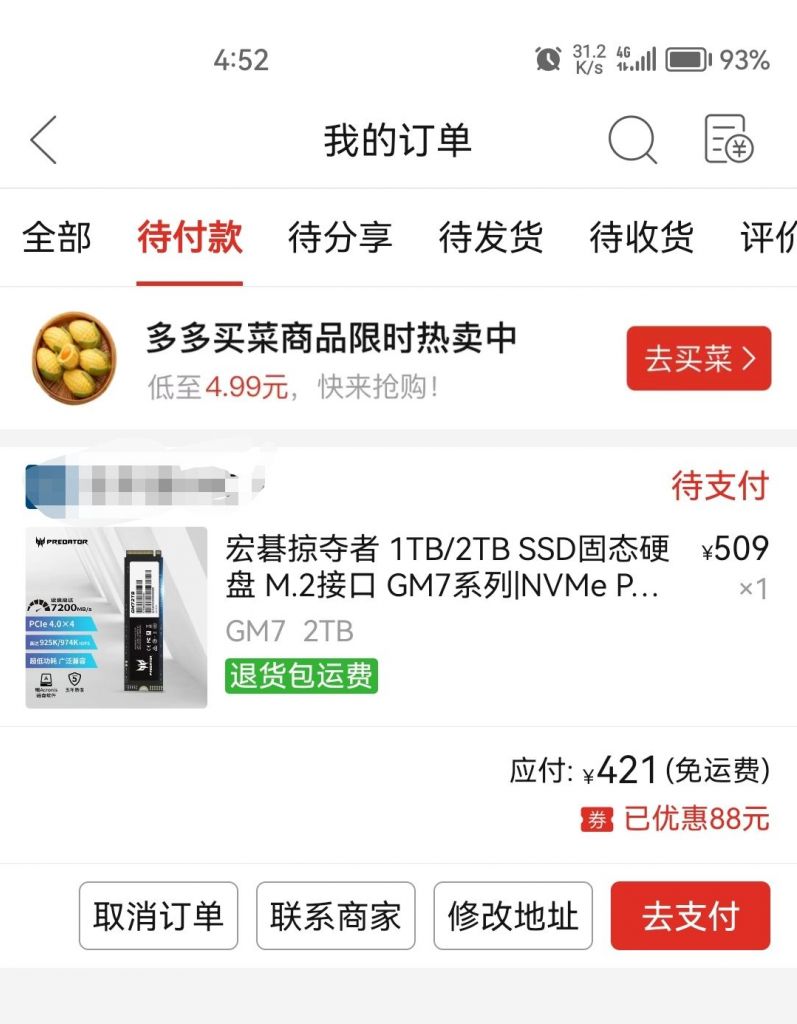Tap the 券 coupon icon near discount info
The height and width of the screenshot is (1024, 797).
click(x=595, y=818)
